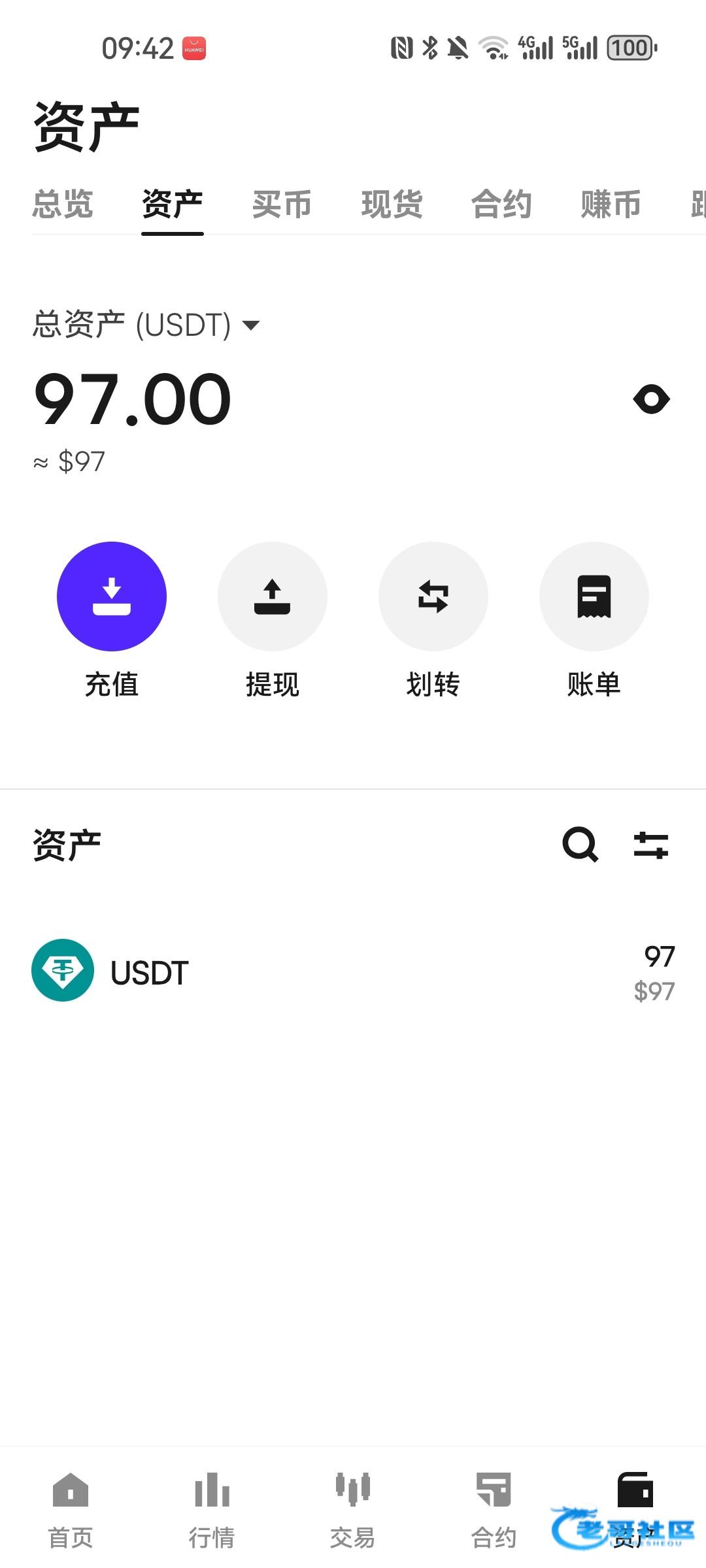Go to the 赚币 tab
The height and width of the screenshot is (1568, 706).
(x=611, y=204)
